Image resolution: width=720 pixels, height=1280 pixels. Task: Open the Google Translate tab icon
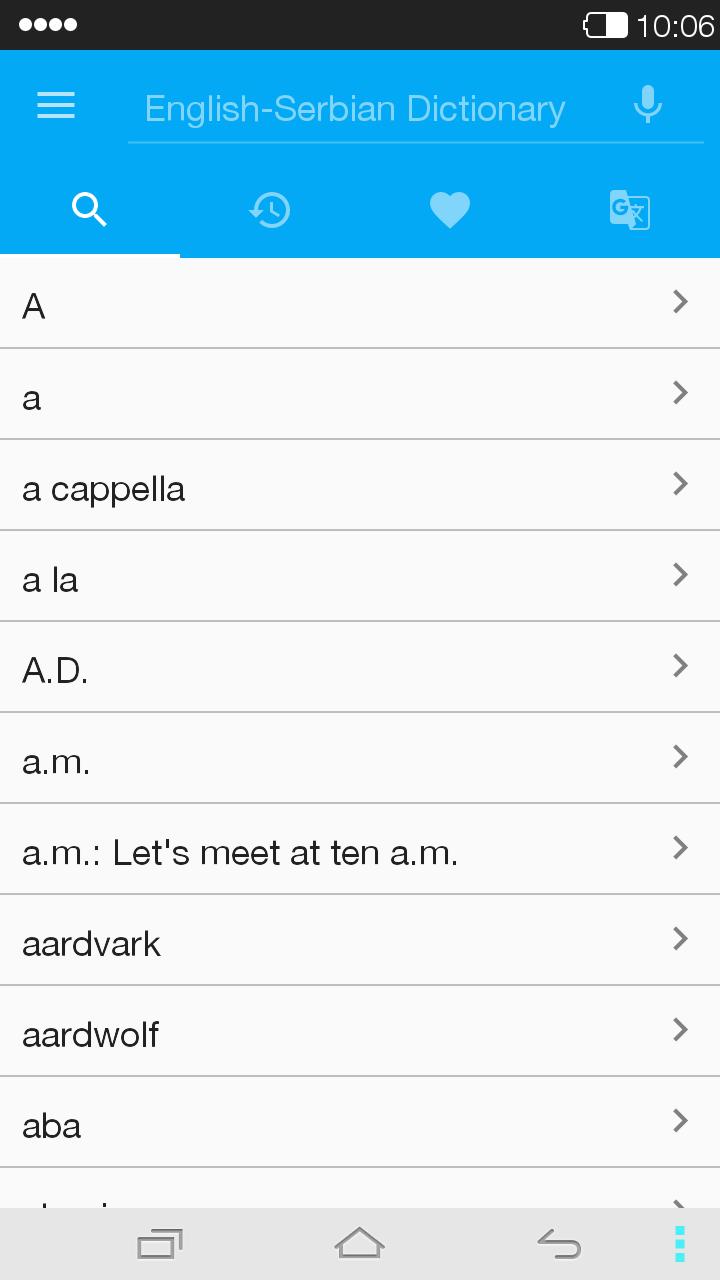coord(629,210)
